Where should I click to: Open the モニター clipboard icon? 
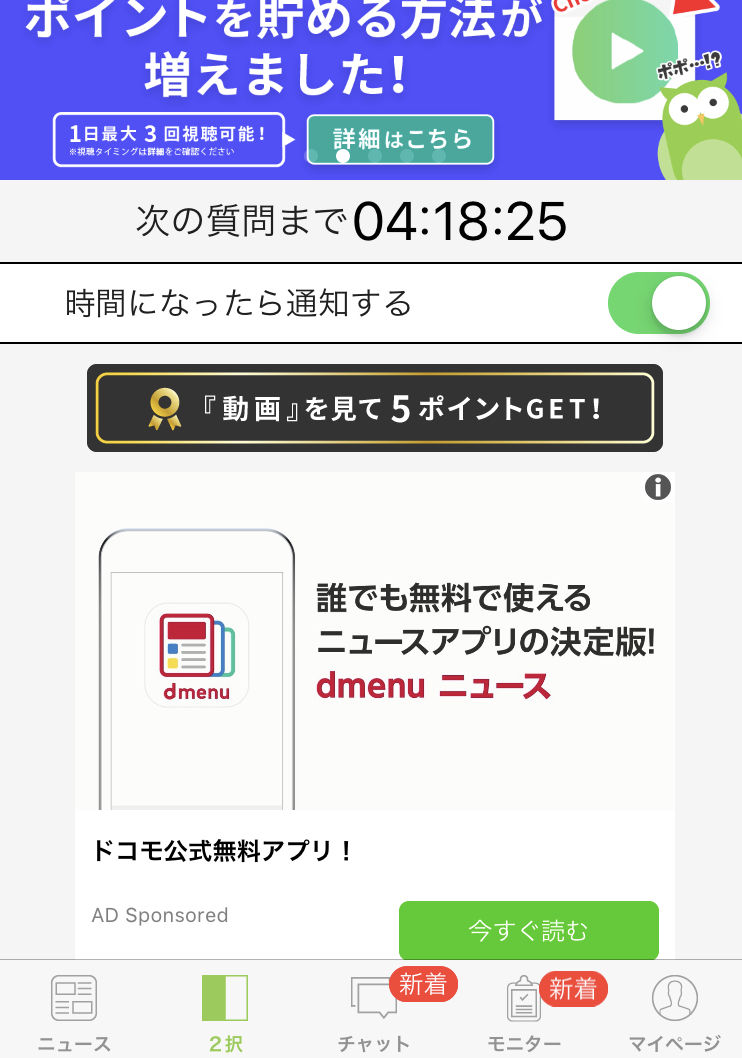524,1000
